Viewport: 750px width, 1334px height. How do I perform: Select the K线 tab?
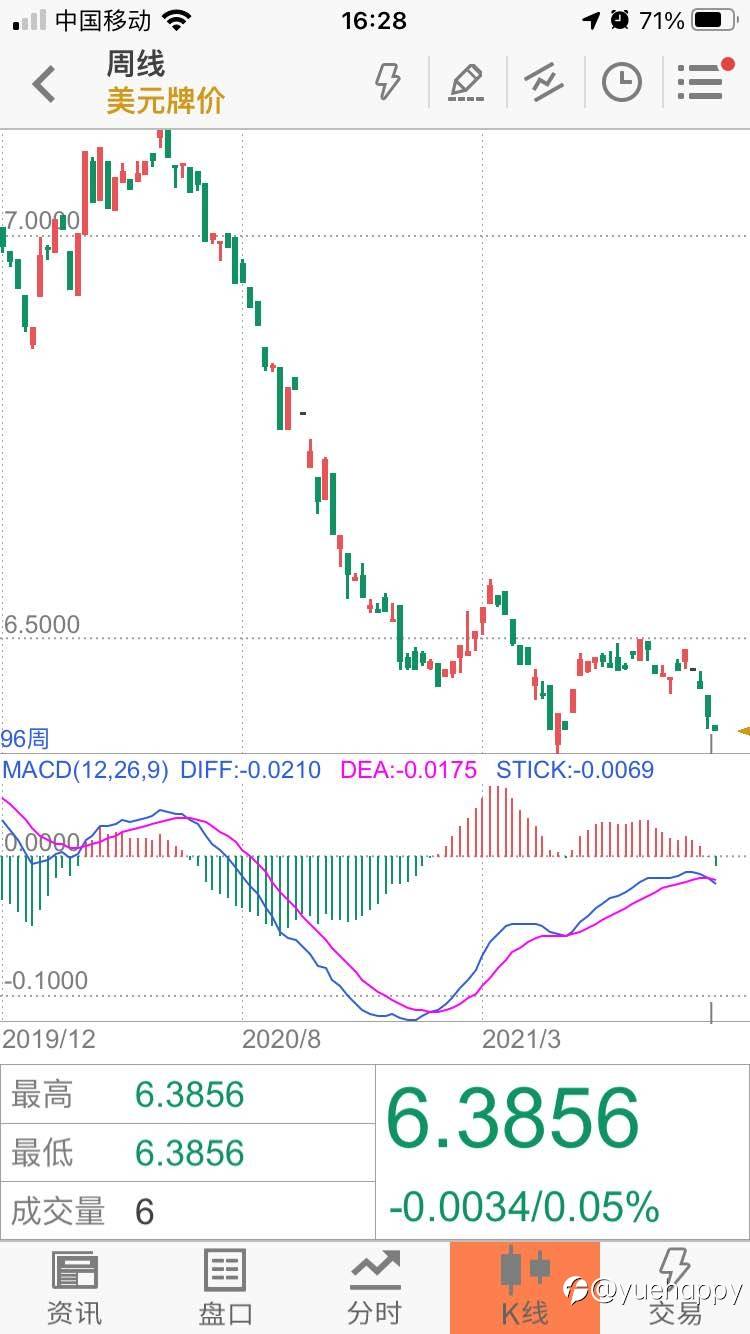[x=525, y=1288]
